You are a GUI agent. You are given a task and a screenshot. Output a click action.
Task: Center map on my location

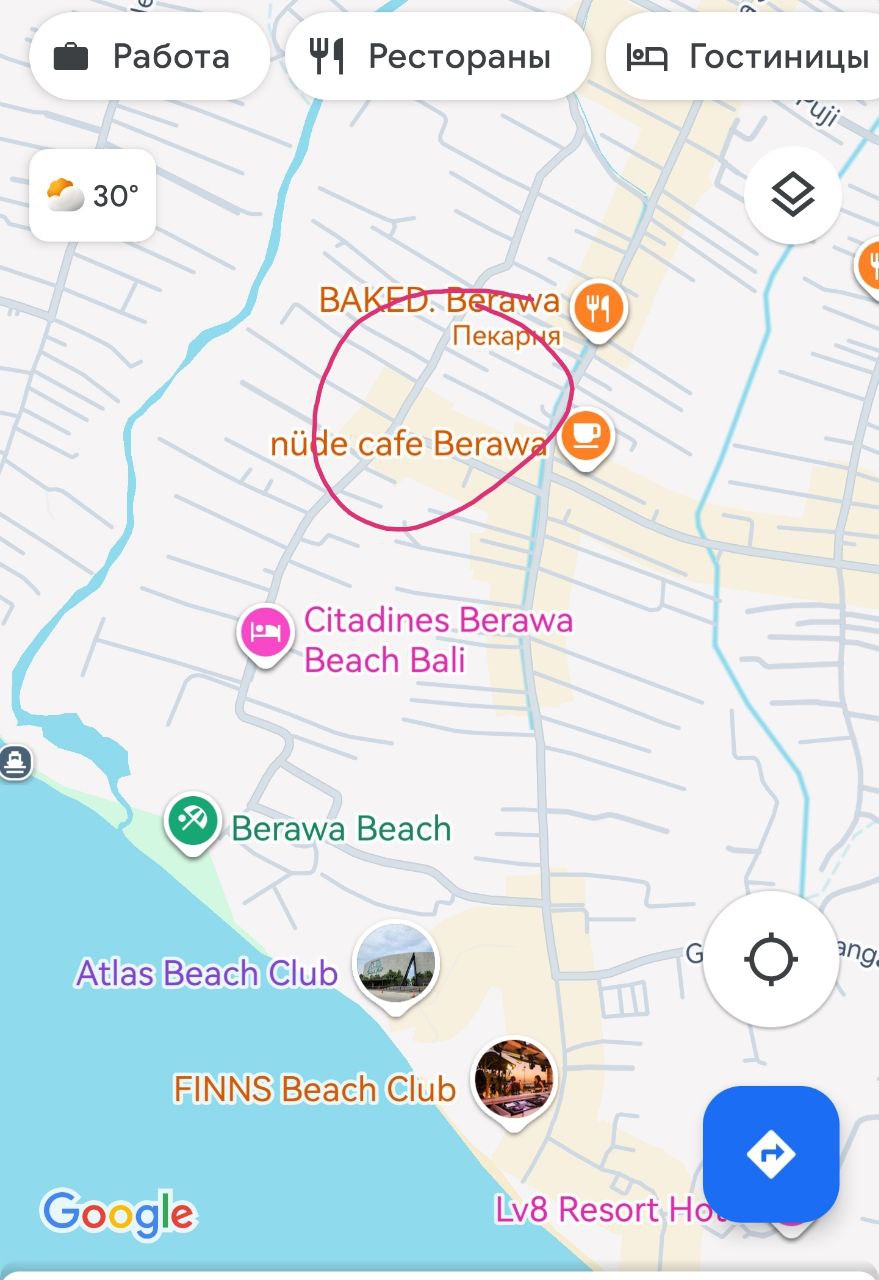coord(770,959)
